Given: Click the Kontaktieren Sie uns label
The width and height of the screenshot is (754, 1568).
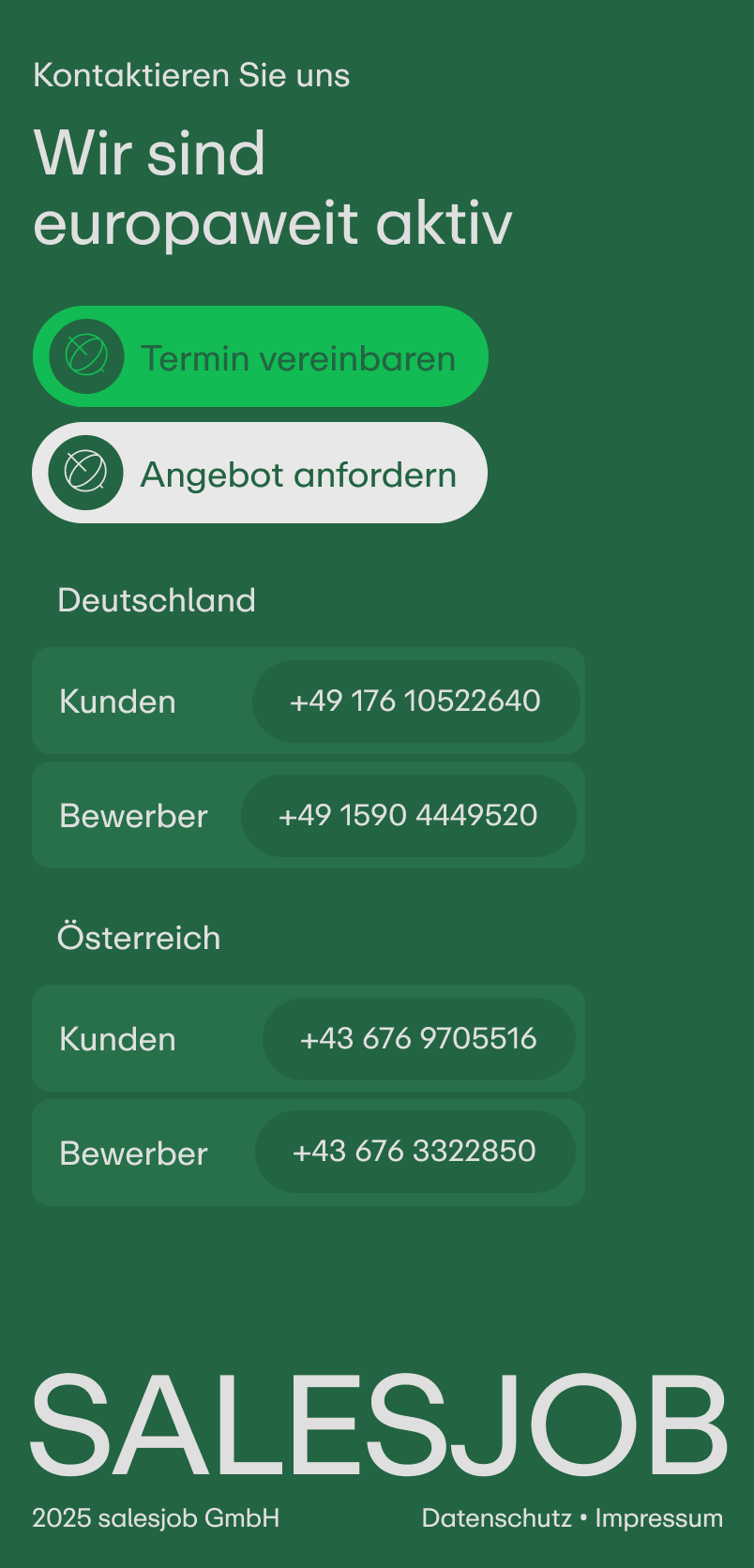Looking at the screenshot, I should (x=190, y=75).
